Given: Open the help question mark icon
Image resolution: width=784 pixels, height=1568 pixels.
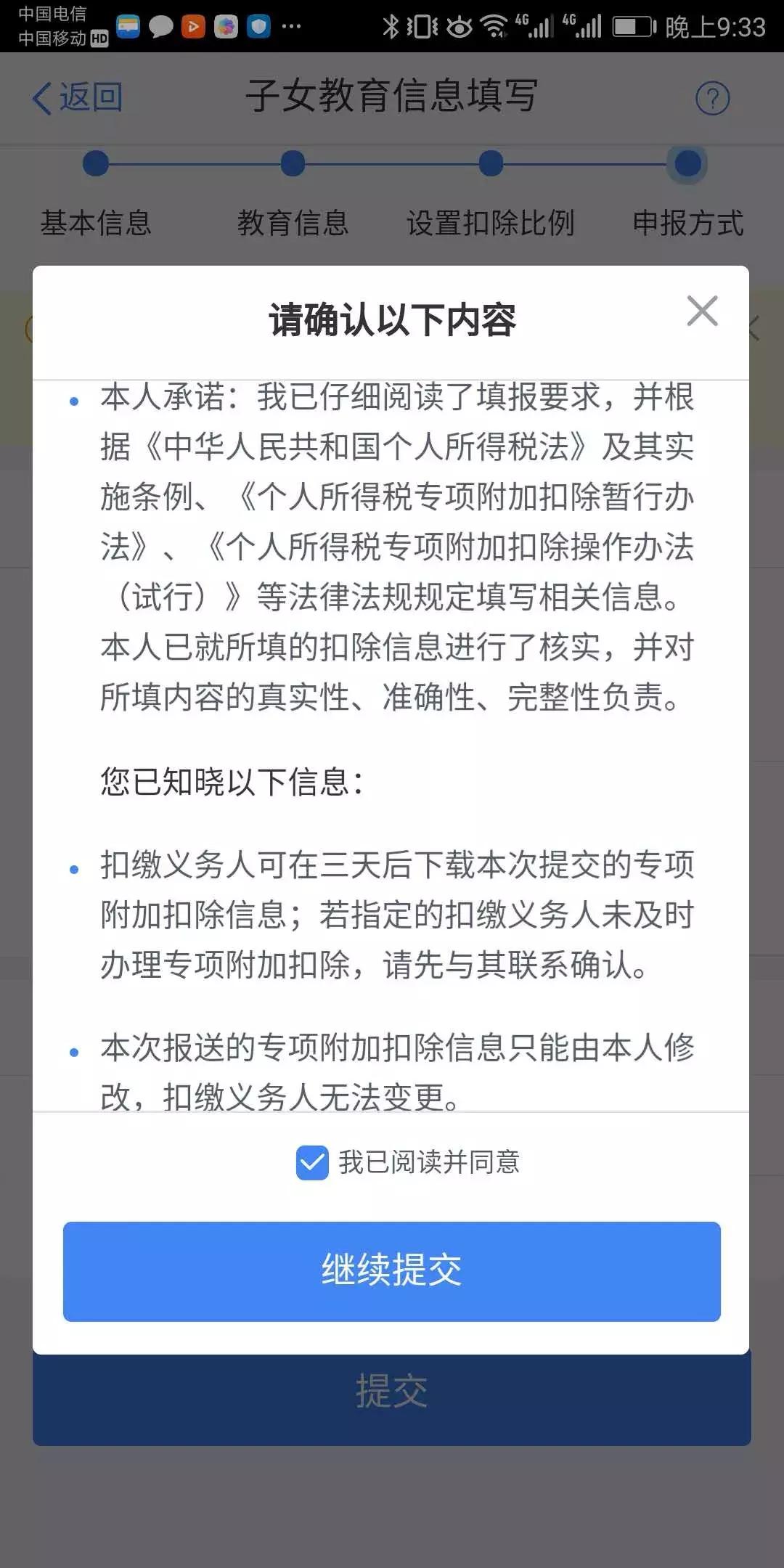Looking at the screenshot, I should click(x=714, y=98).
